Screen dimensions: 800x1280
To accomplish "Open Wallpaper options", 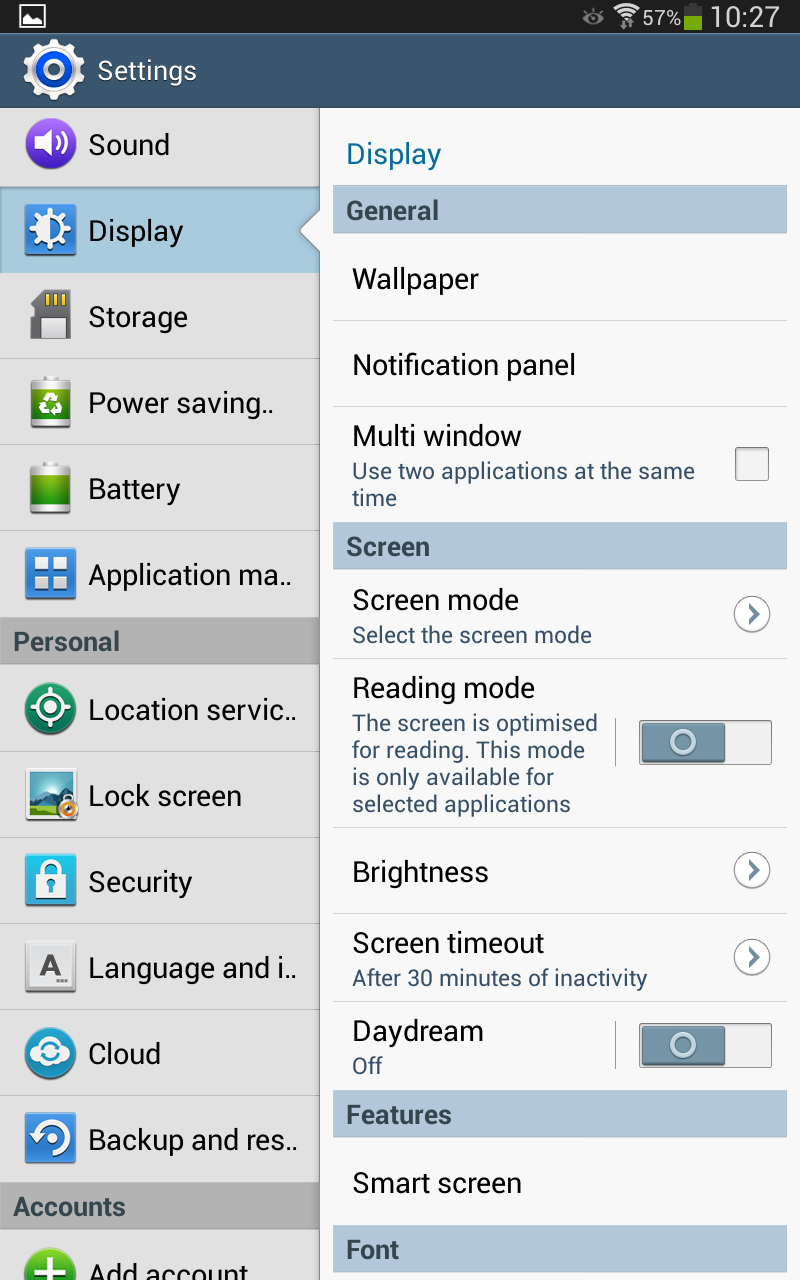I will tap(560, 279).
